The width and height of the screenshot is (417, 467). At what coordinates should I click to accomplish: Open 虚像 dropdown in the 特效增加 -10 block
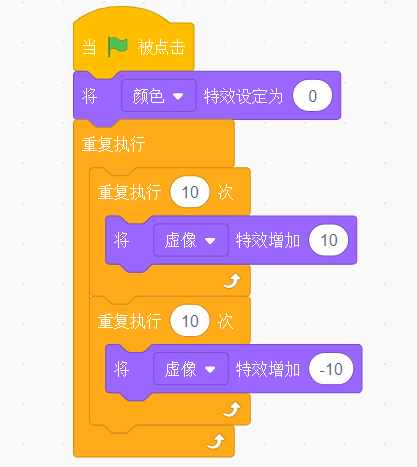191,369
